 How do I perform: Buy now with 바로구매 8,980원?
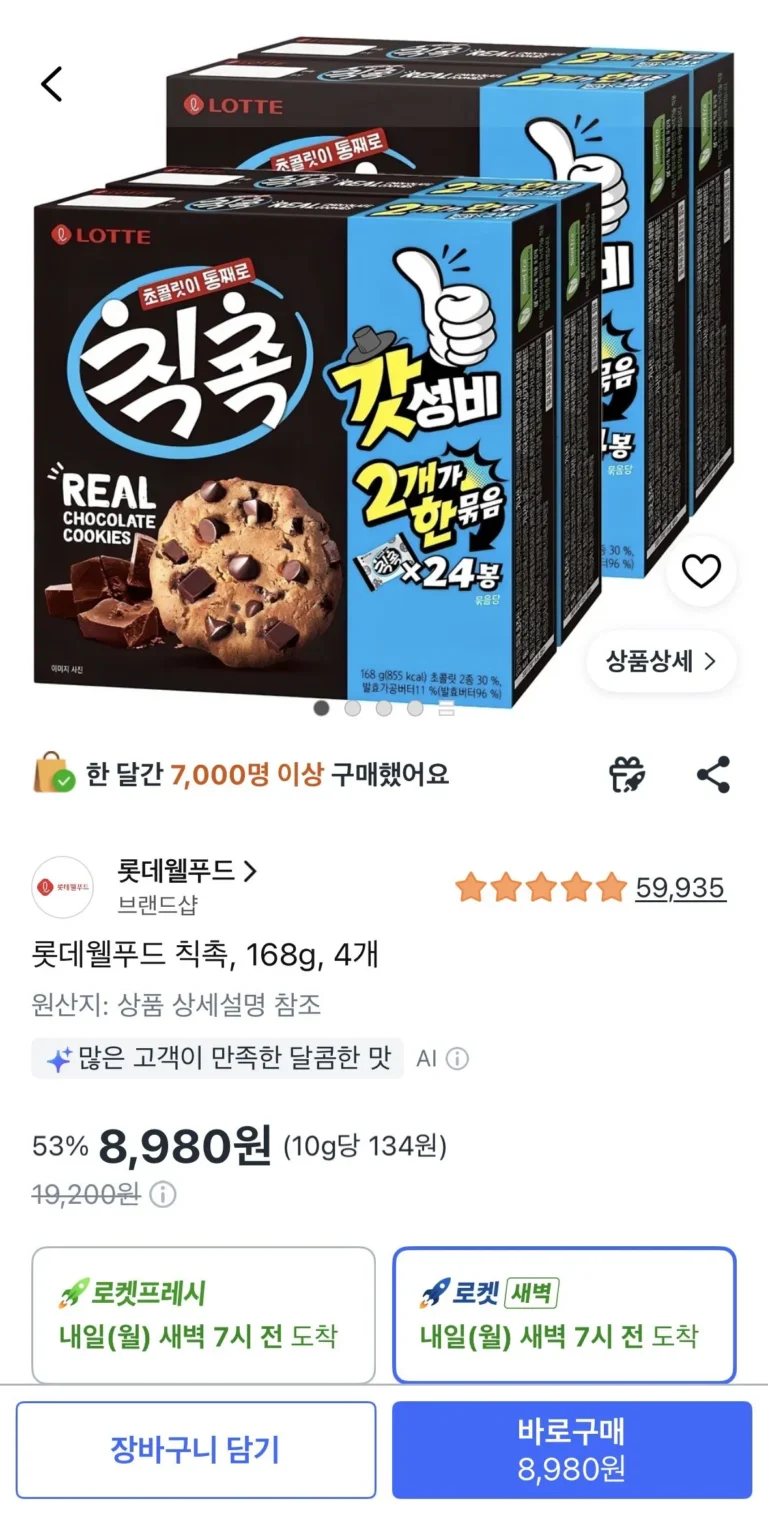(x=572, y=1450)
